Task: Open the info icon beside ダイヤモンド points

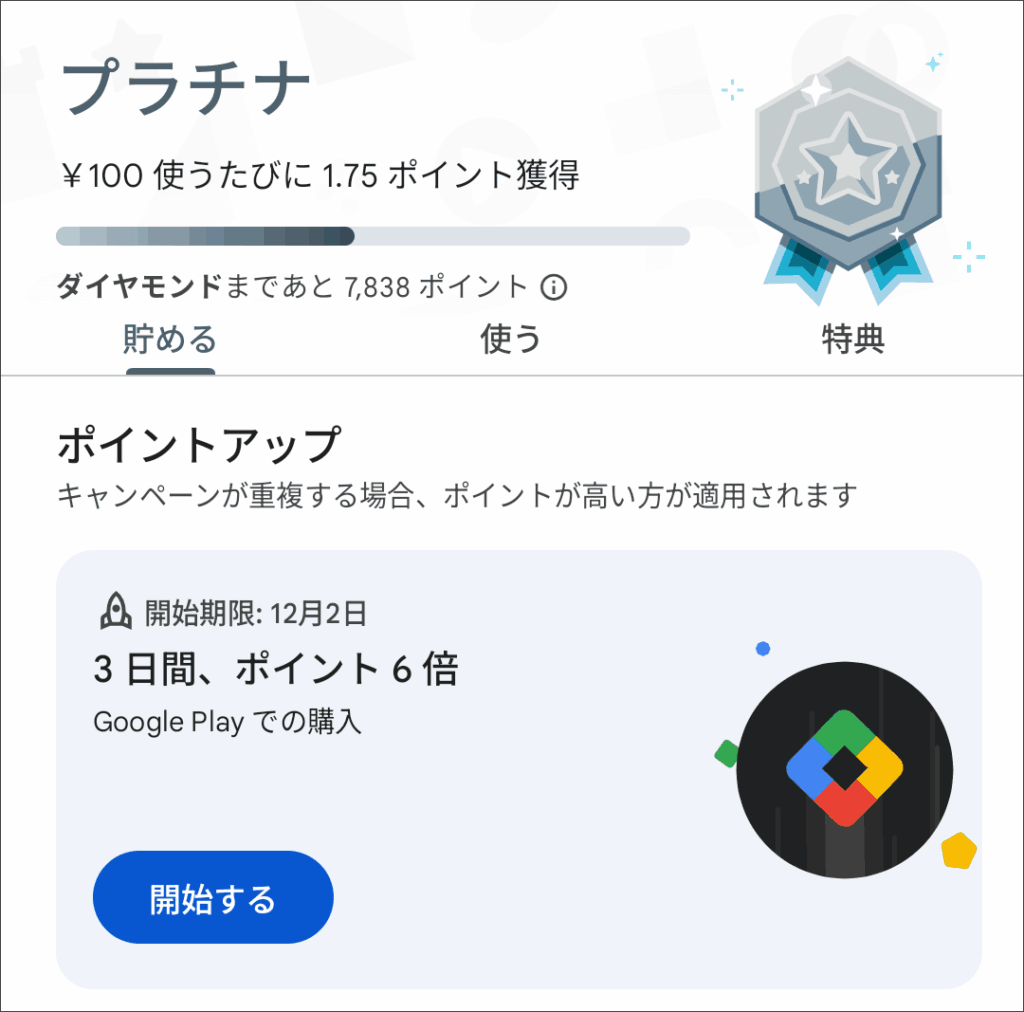Action: (553, 288)
